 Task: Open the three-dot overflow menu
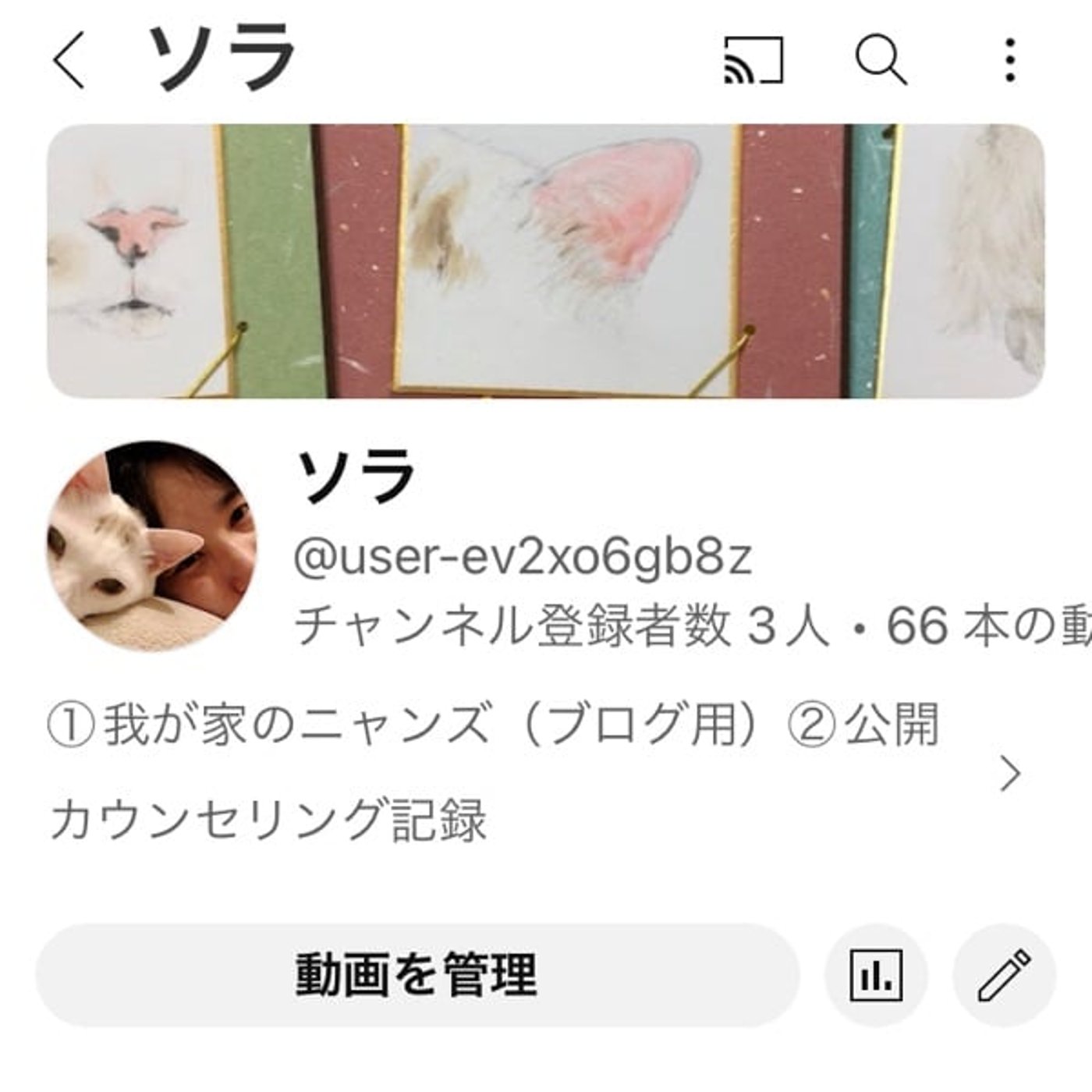tap(1010, 60)
